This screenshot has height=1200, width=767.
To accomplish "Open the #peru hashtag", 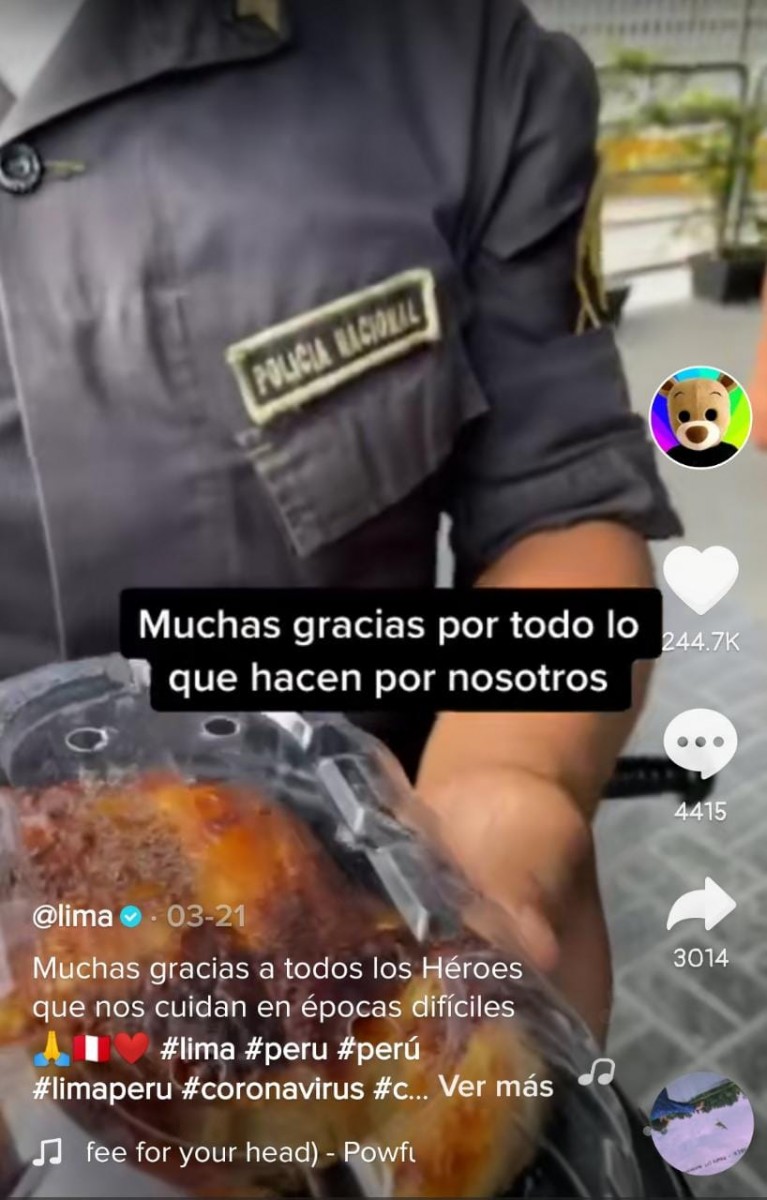I will [287, 1050].
